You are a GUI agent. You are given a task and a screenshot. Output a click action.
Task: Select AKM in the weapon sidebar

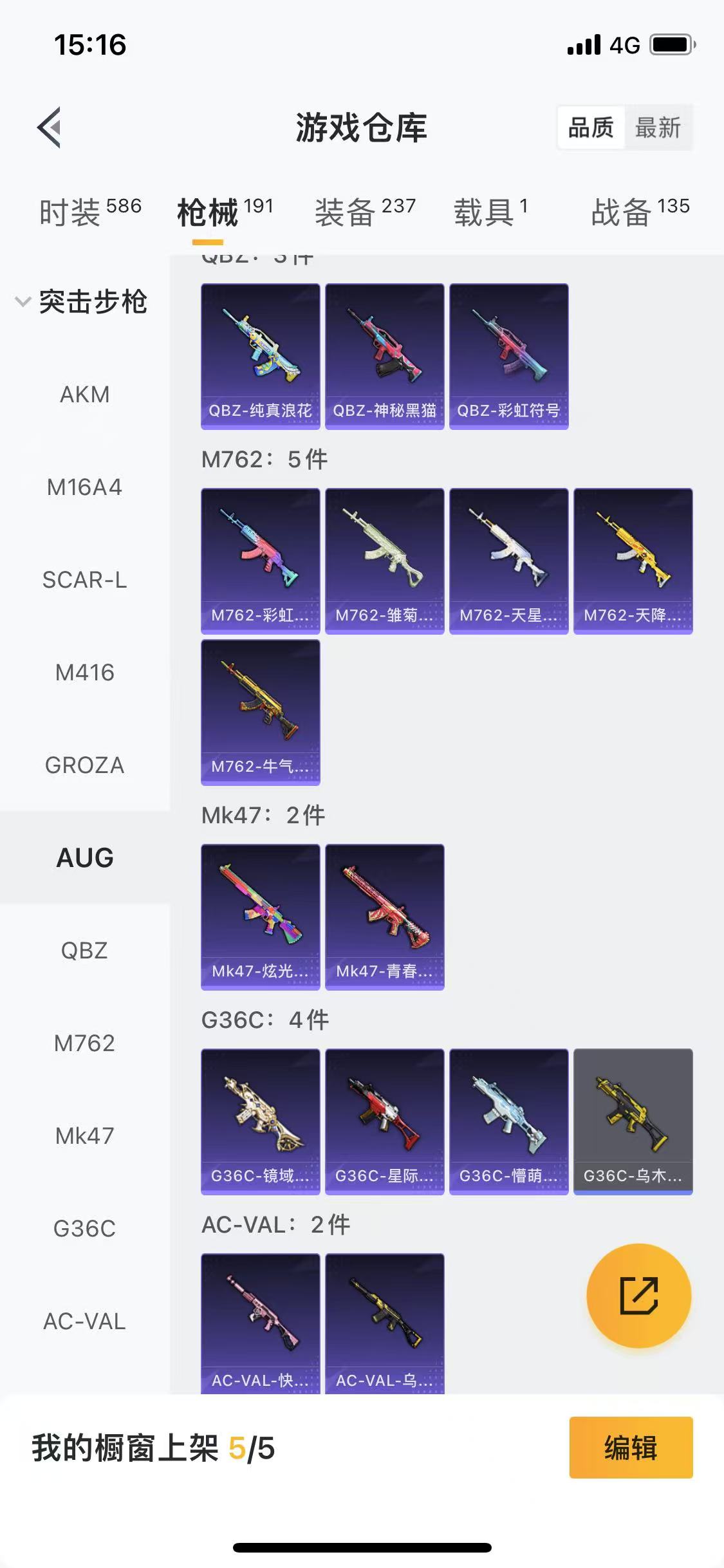tap(84, 394)
